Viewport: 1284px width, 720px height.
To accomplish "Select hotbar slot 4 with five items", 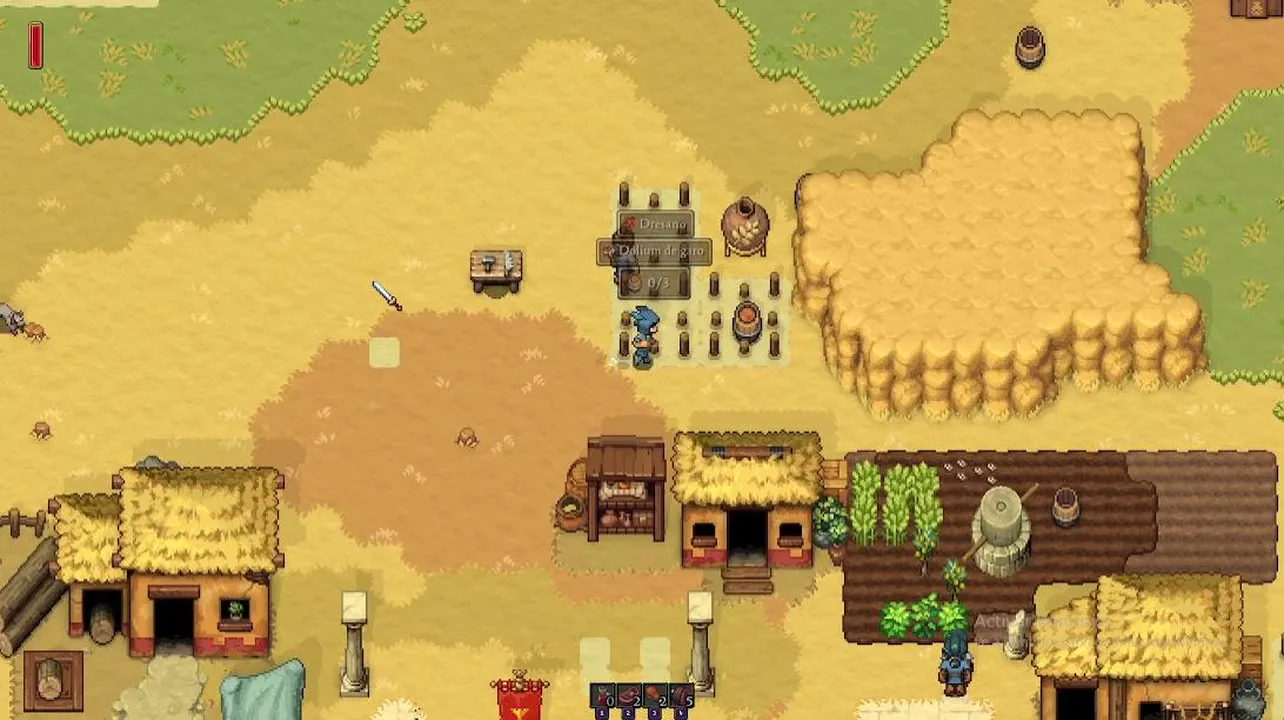I will (682, 697).
